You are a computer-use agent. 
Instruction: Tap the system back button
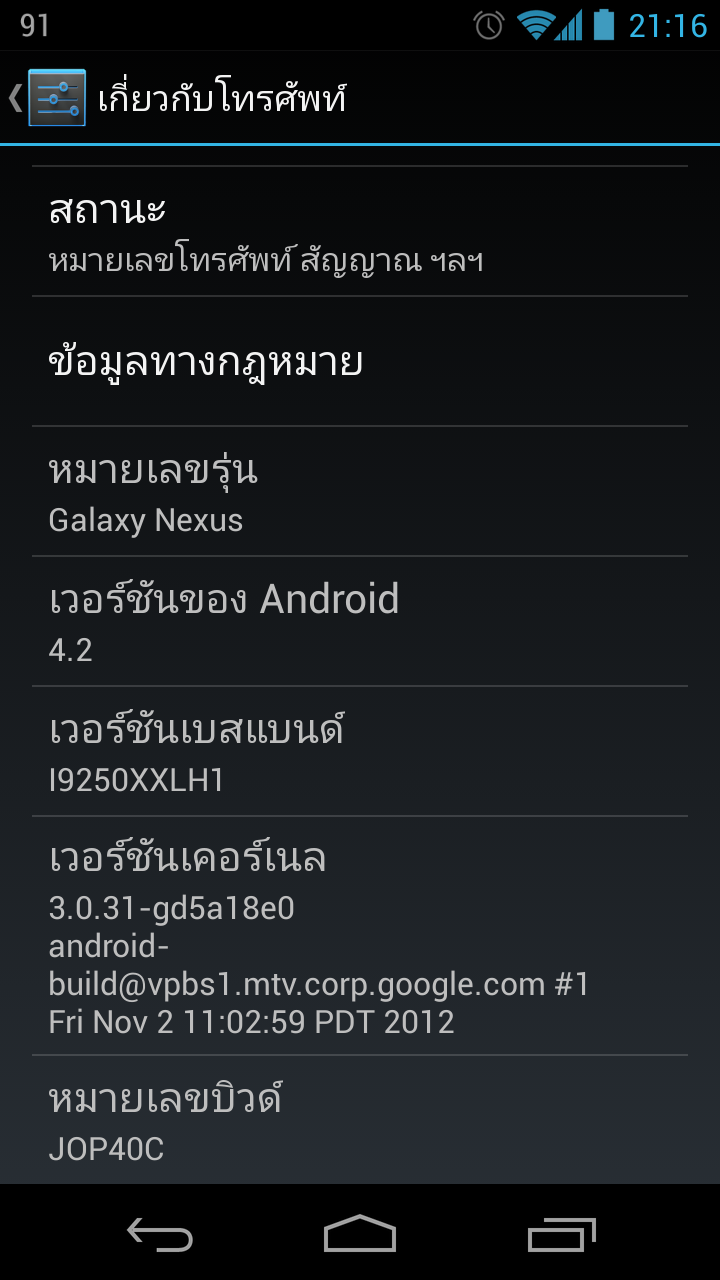click(x=160, y=1234)
